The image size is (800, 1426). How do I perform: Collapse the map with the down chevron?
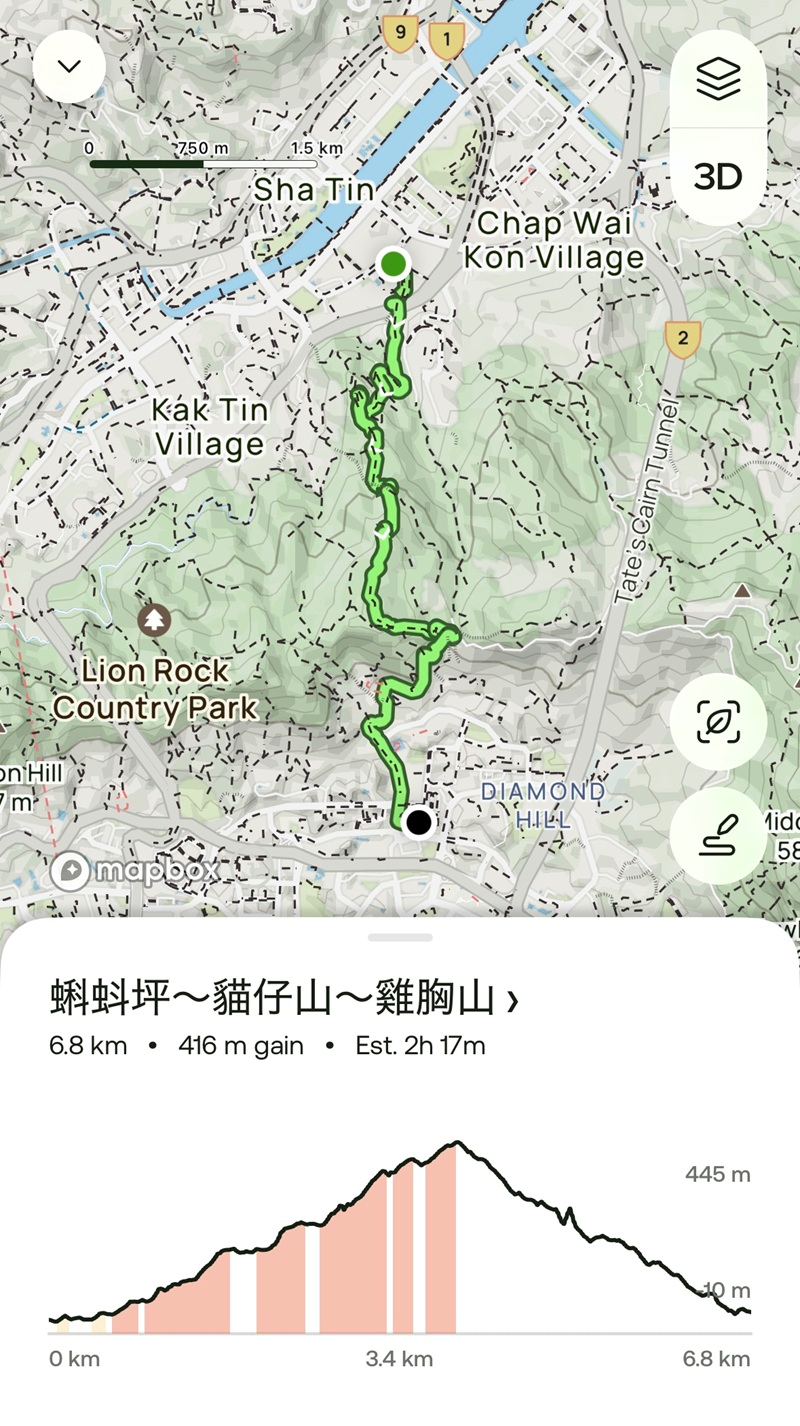coord(69,67)
